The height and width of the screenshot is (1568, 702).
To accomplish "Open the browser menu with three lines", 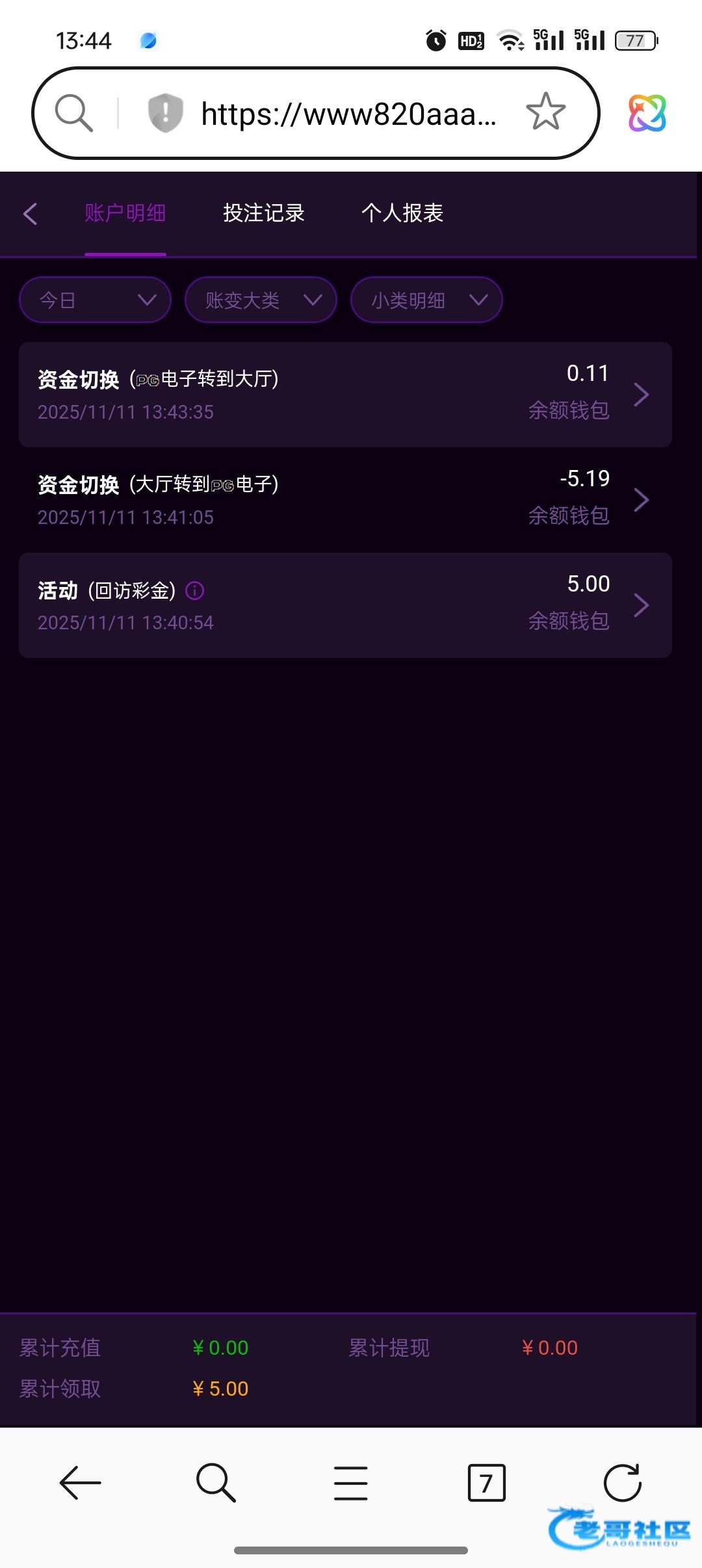I will coord(351,1483).
